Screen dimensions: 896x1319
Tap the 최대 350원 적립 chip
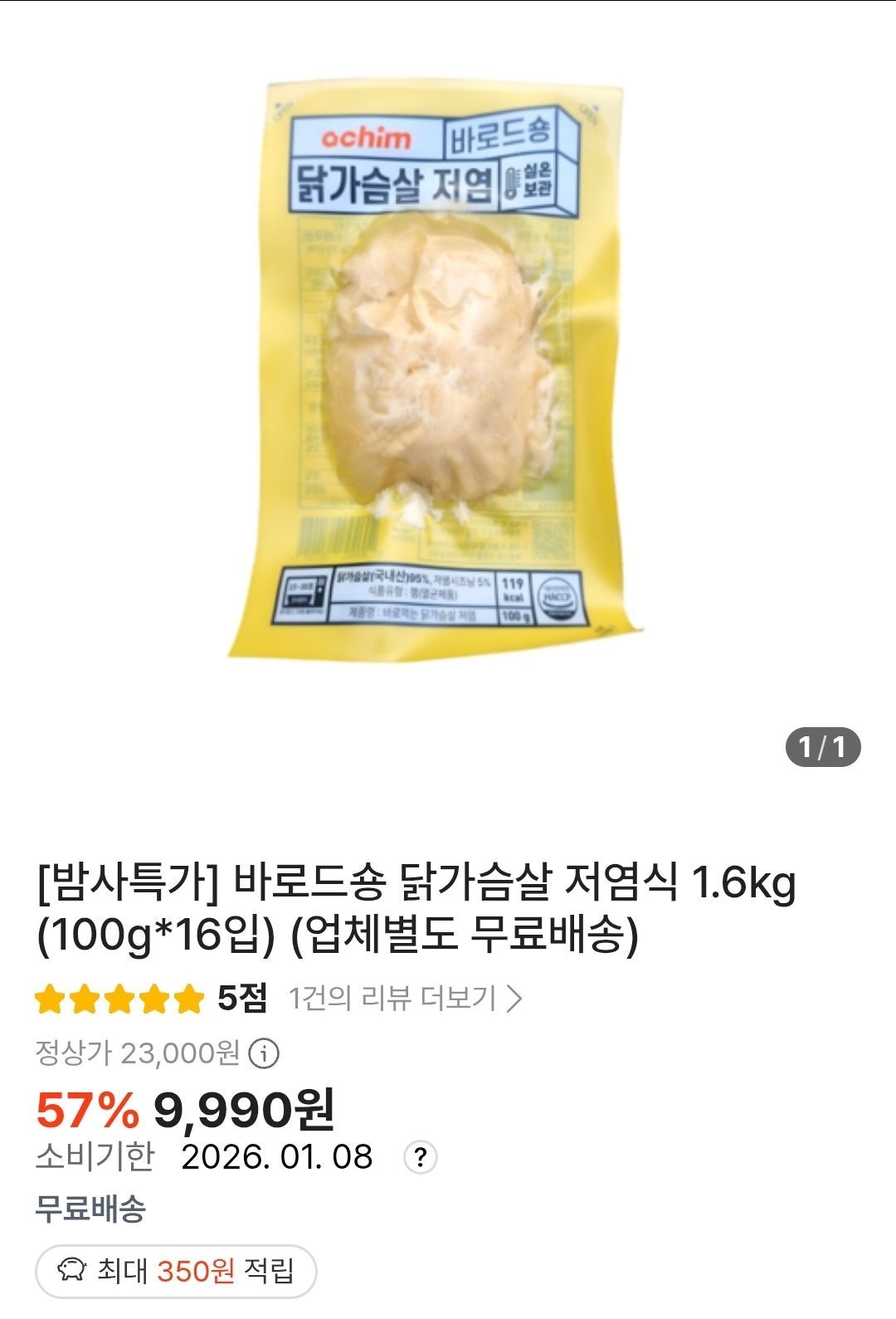point(176,1271)
